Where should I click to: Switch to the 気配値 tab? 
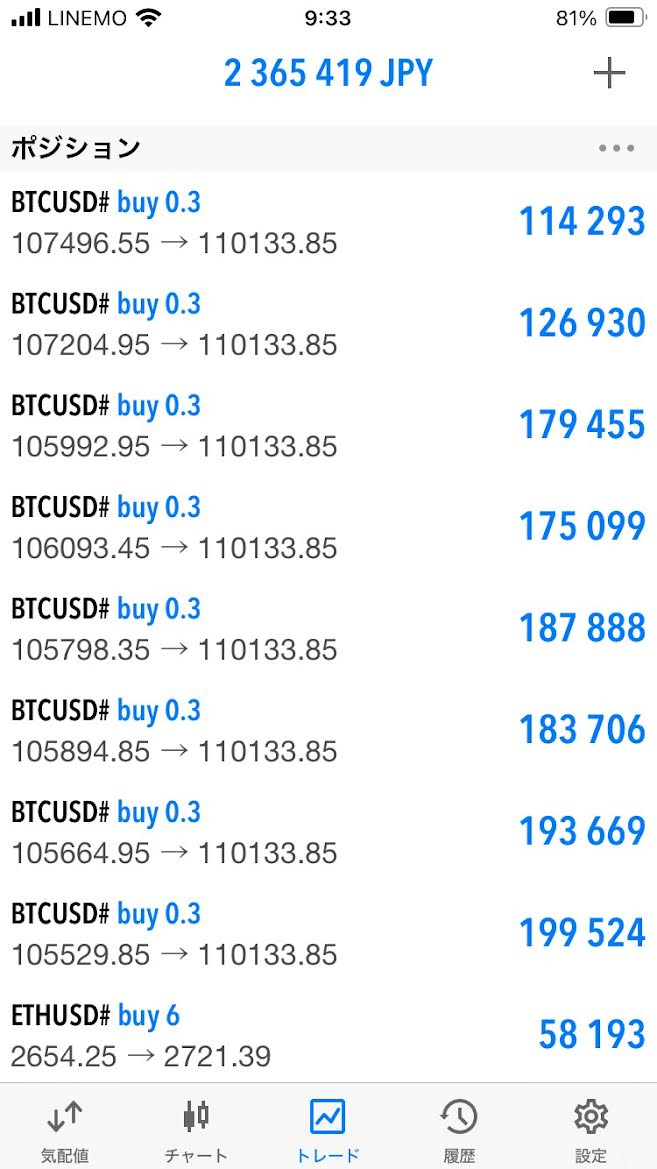(65, 1130)
